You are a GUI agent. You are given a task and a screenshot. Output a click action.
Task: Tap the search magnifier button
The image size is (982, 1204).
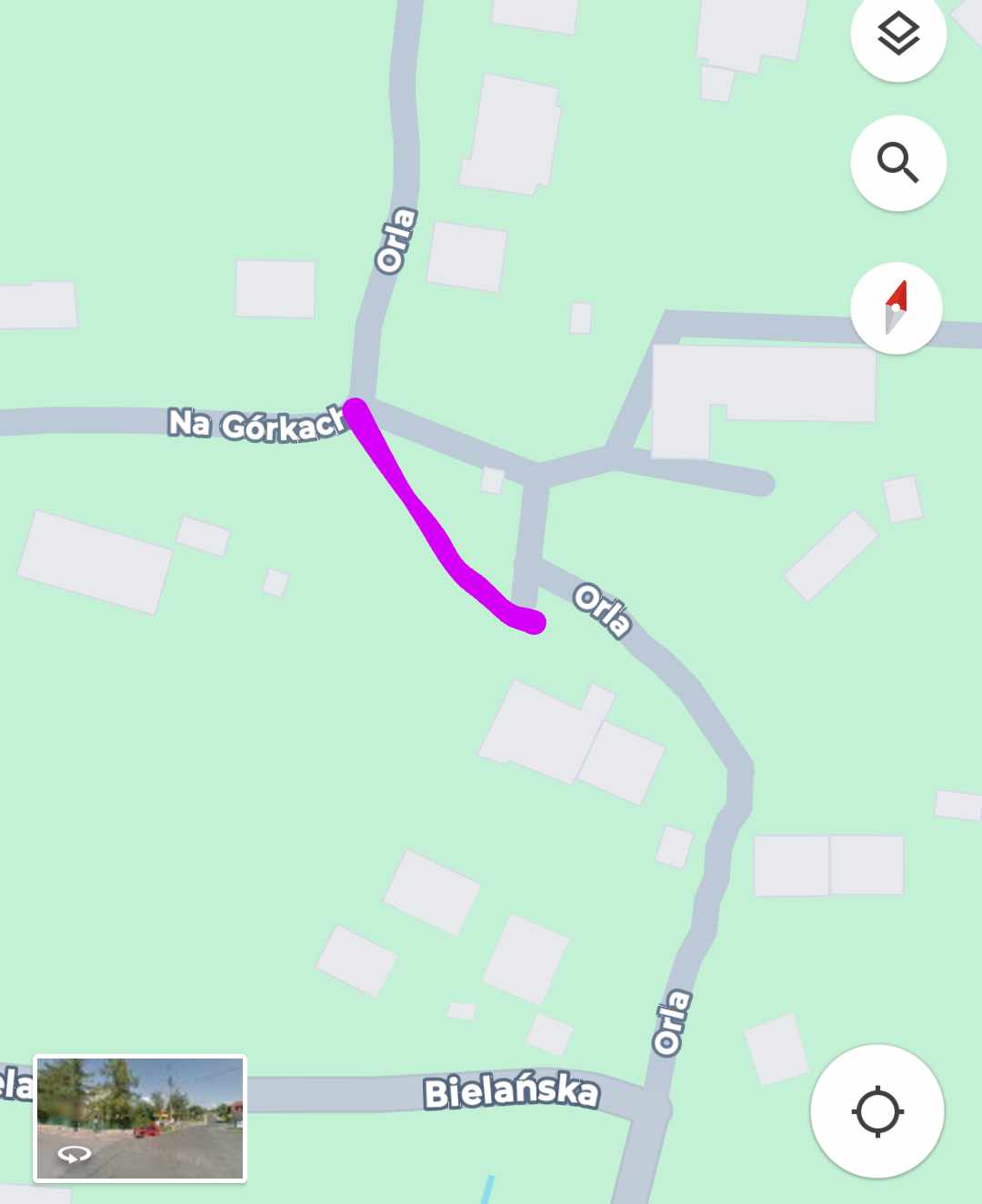[898, 163]
